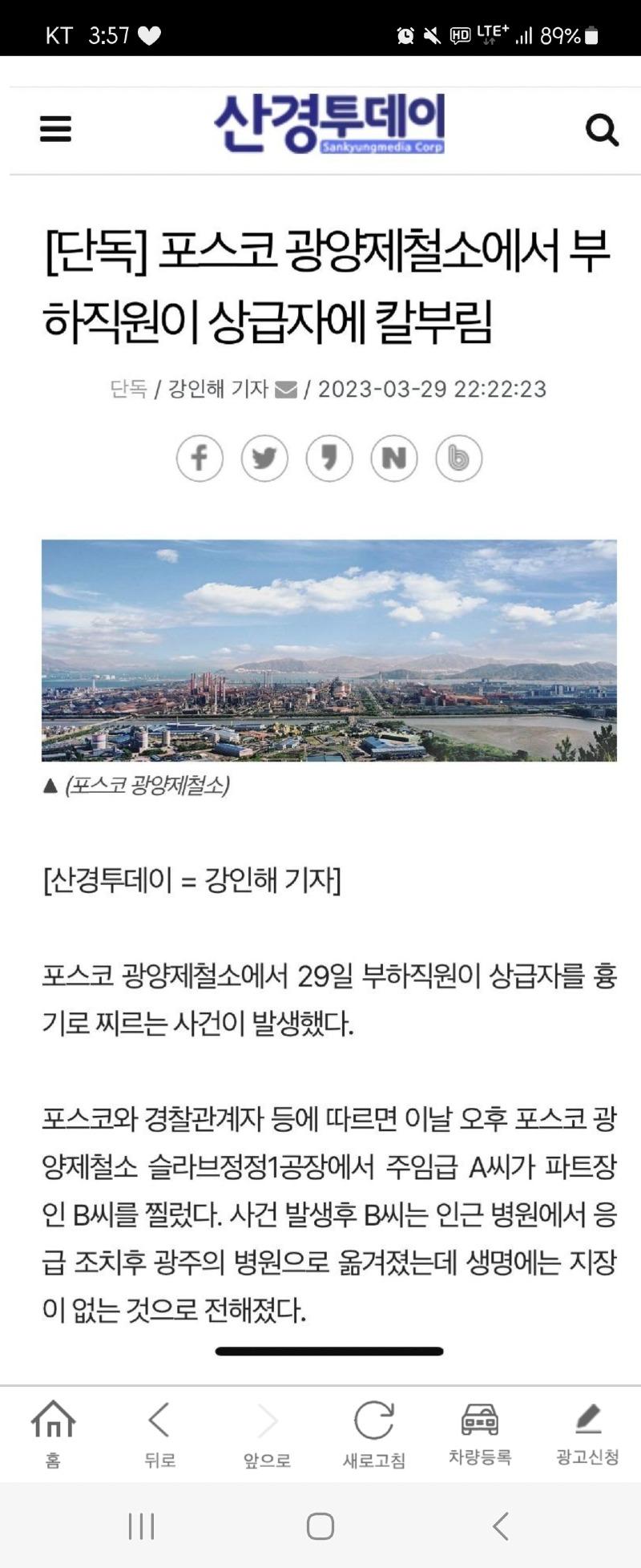Screen dimensions: 641x1568
Task: Email reporter 강인해 via the envelope icon
Action: [285, 390]
